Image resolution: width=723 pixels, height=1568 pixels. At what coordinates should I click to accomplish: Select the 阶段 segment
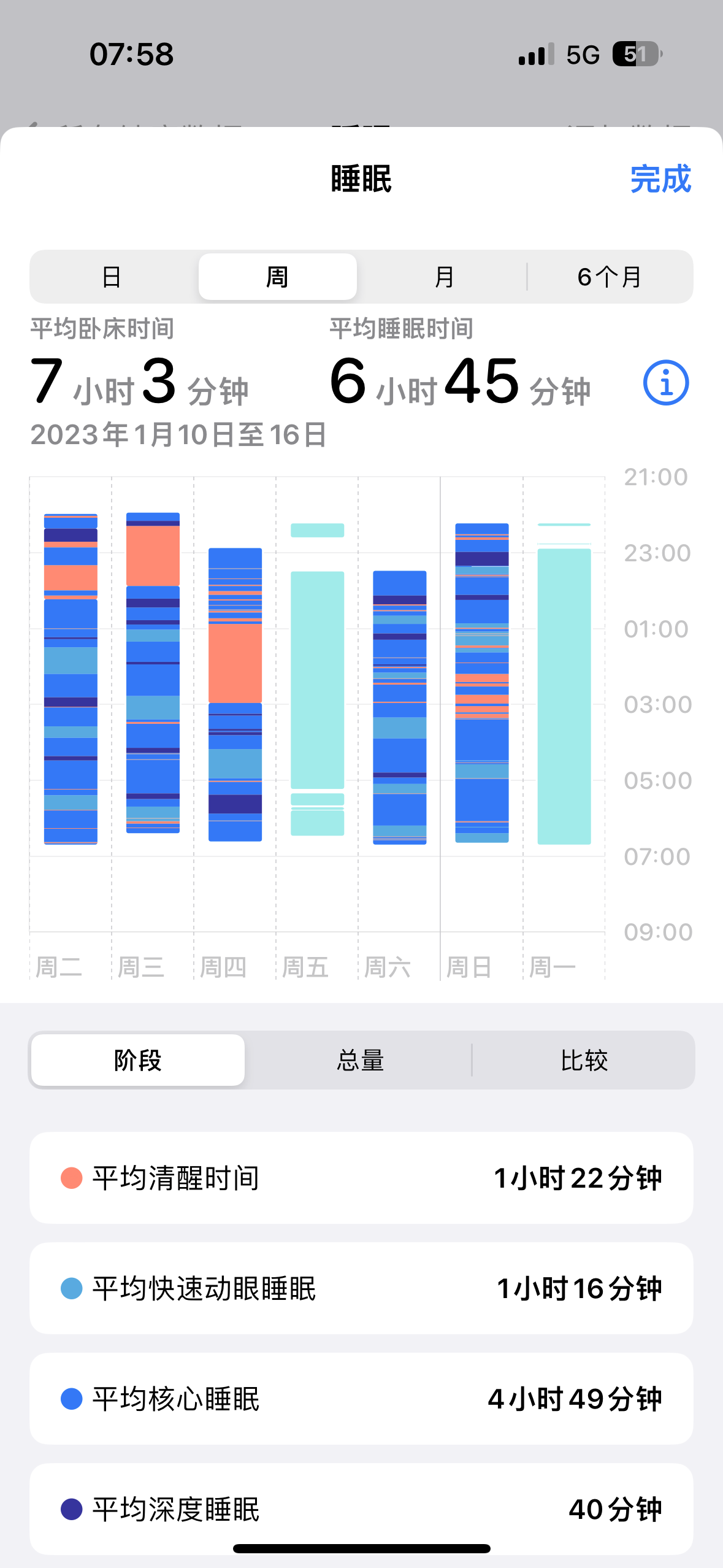point(138,1060)
